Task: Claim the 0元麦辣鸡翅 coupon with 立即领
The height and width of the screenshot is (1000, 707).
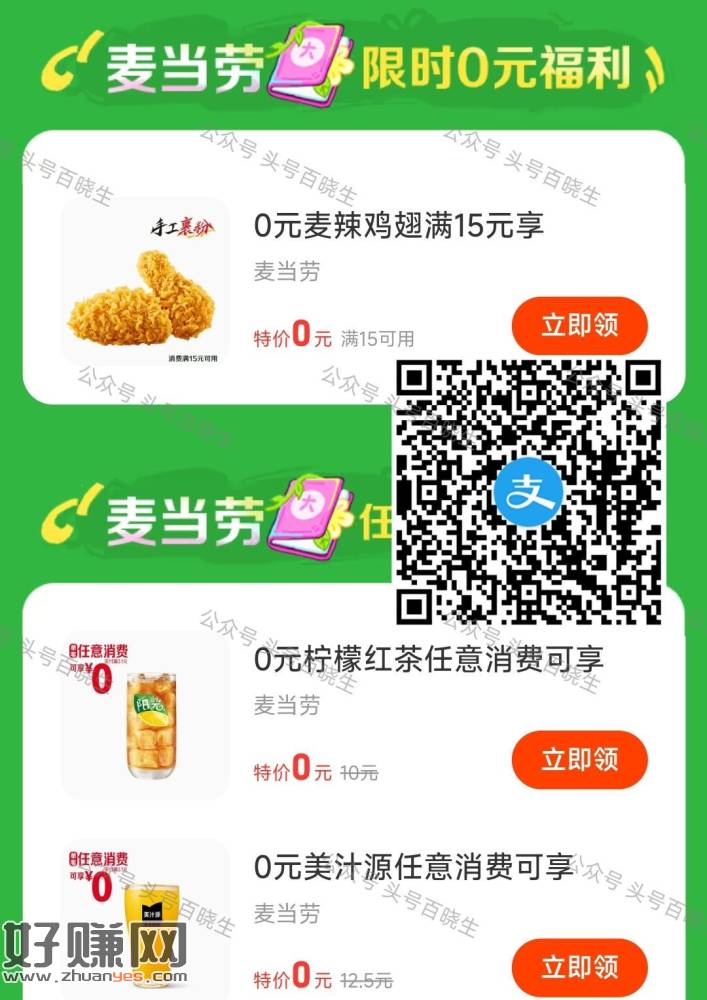Action: point(579,325)
